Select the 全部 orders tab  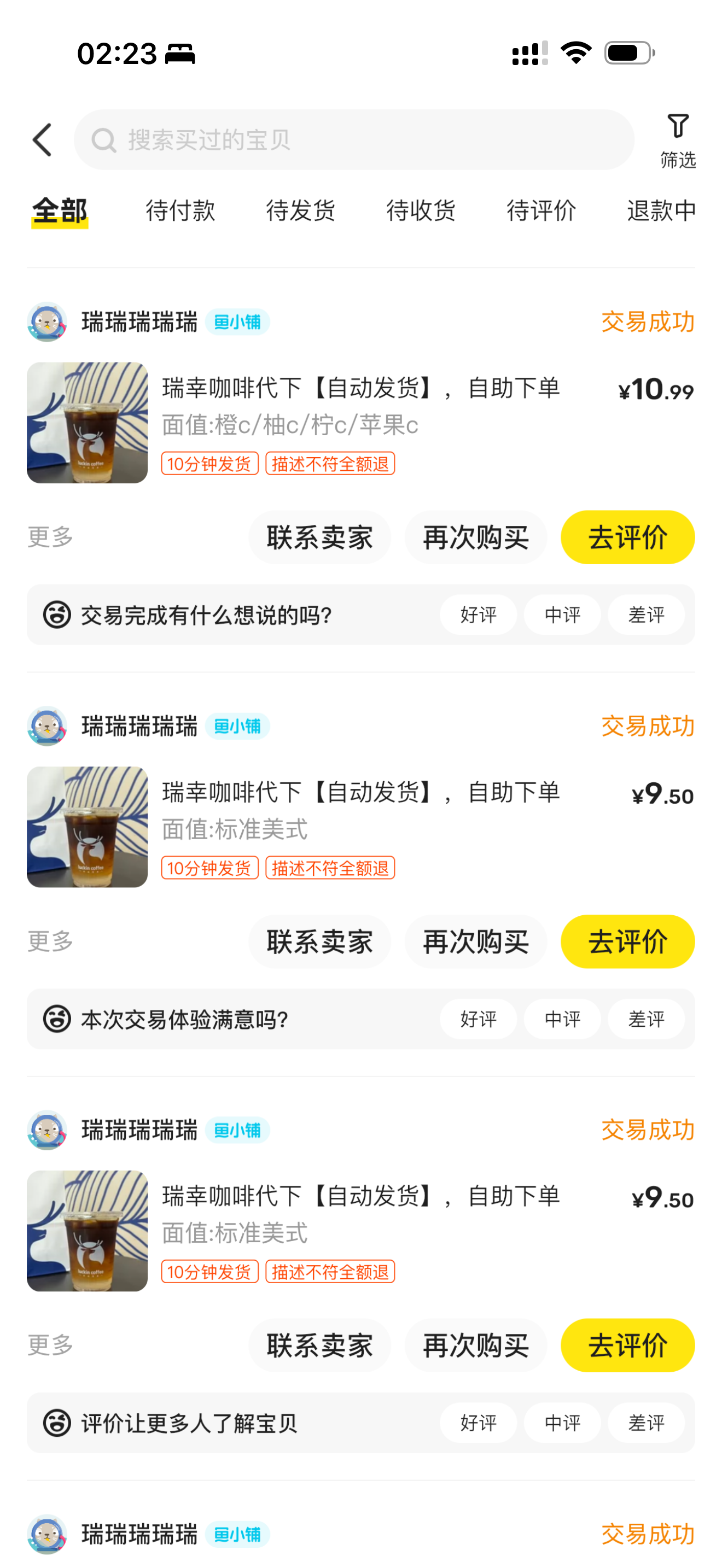coord(60,210)
